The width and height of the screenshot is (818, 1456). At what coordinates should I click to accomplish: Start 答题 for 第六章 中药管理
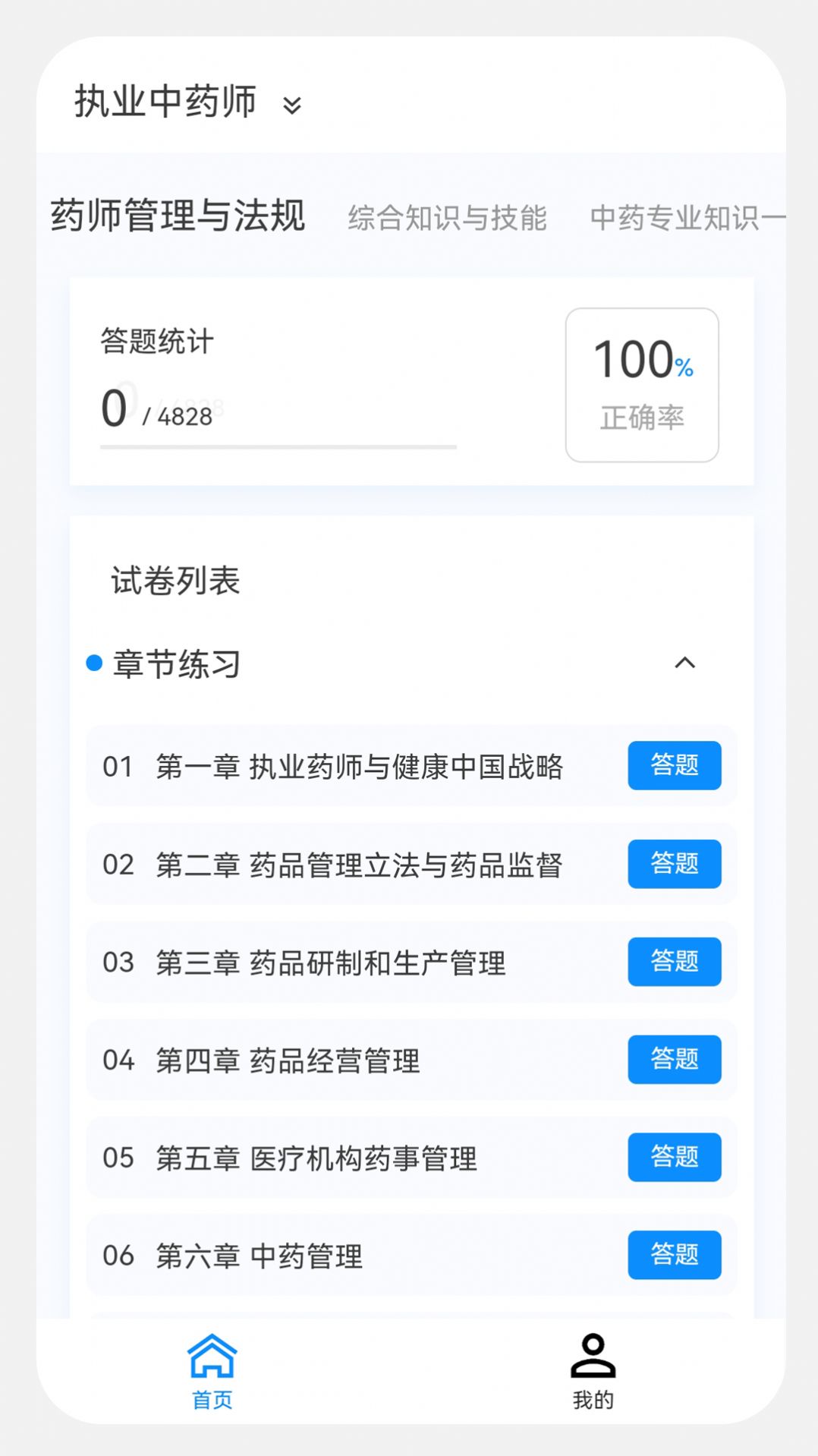click(674, 1256)
